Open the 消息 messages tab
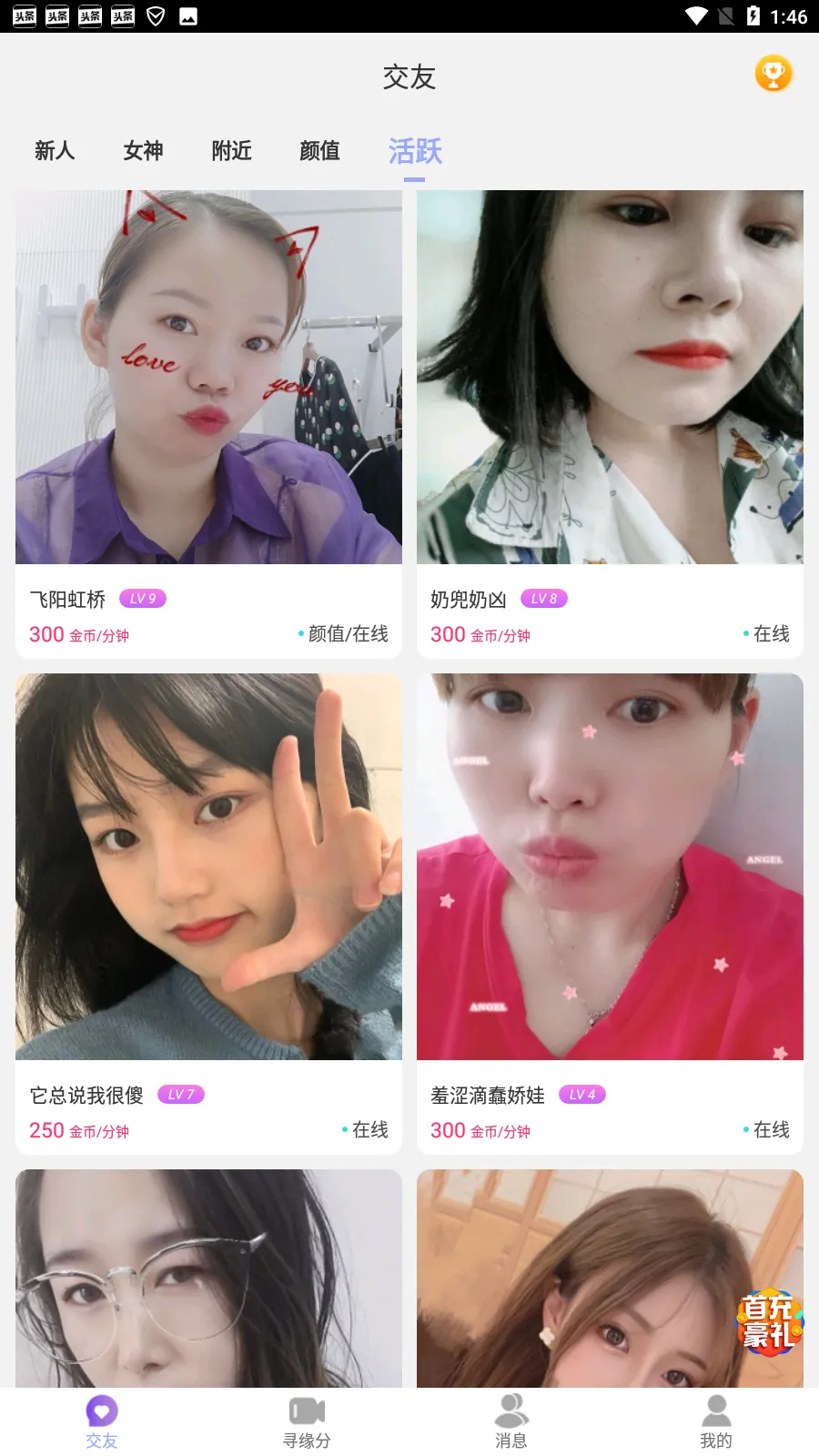The image size is (819, 1456). coord(511,1421)
